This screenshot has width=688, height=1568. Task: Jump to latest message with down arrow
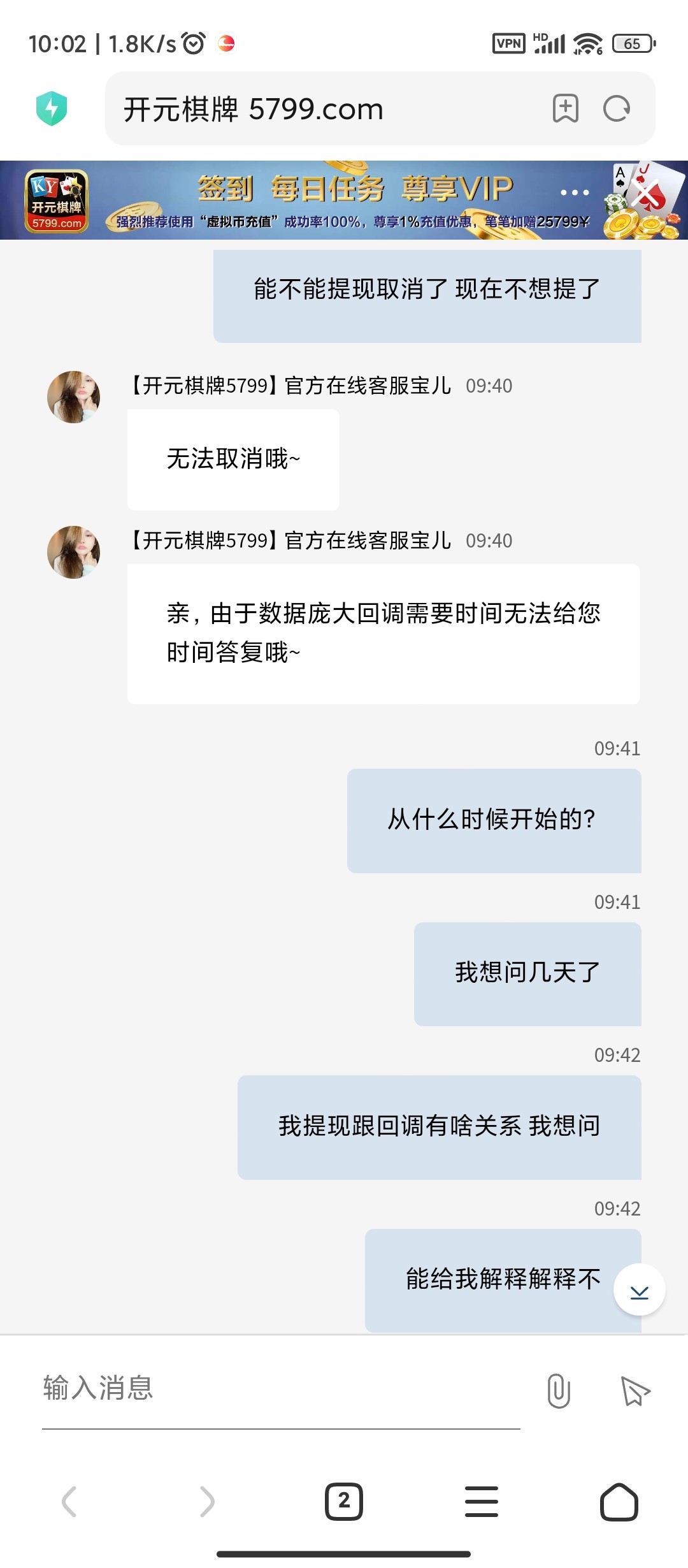click(639, 1289)
